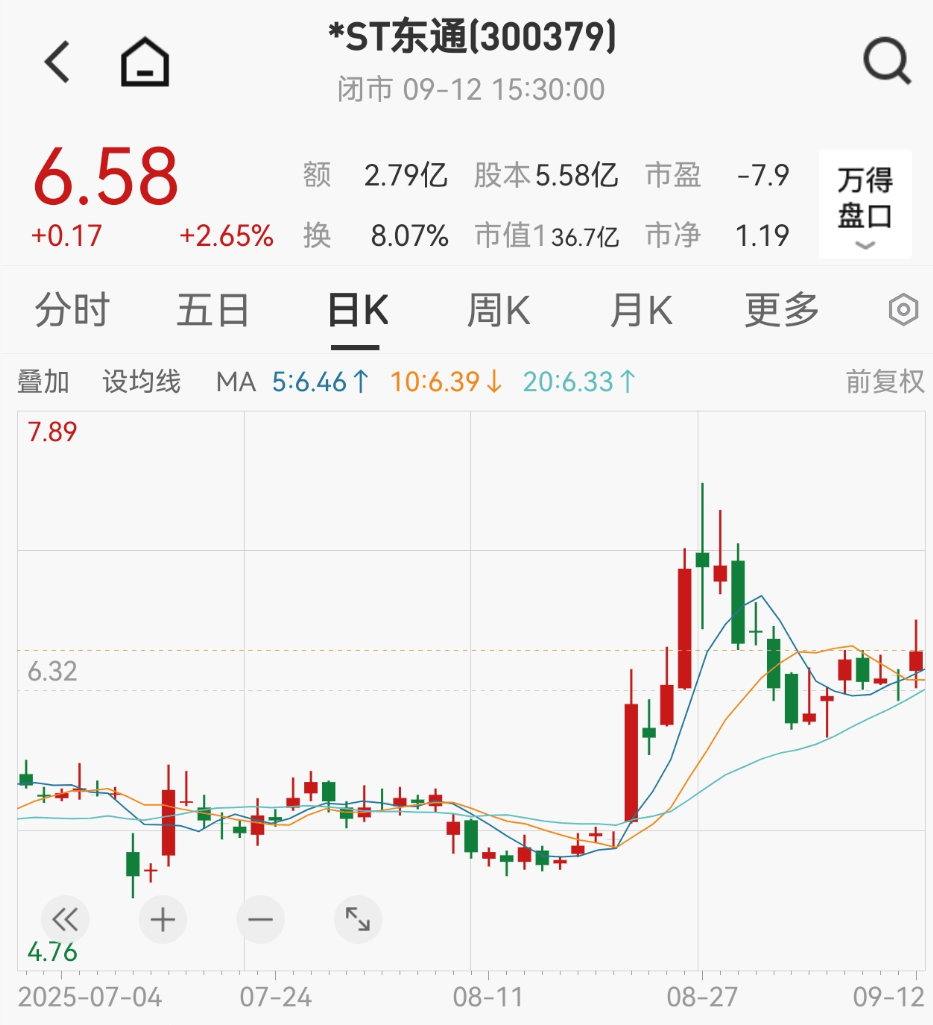The image size is (933, 1025).
Task: Zoom out of the chart with minus icon
Action: (x=260, y=918)
